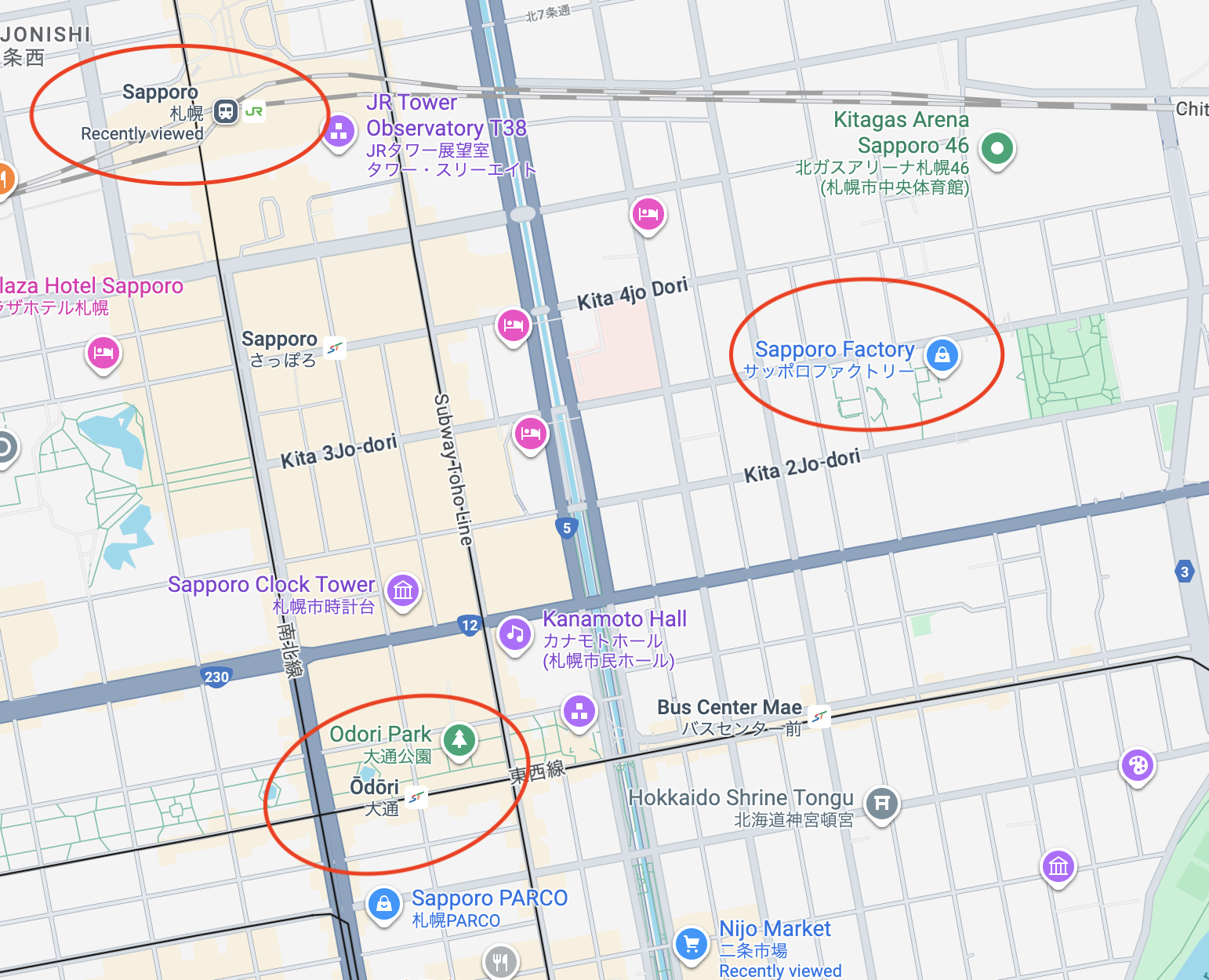Image resolution: width=1209 pixels, height=980 pixels.
Task: Select the Kitagas Arena Sapporo 46 marker
Action: point(997,147)
